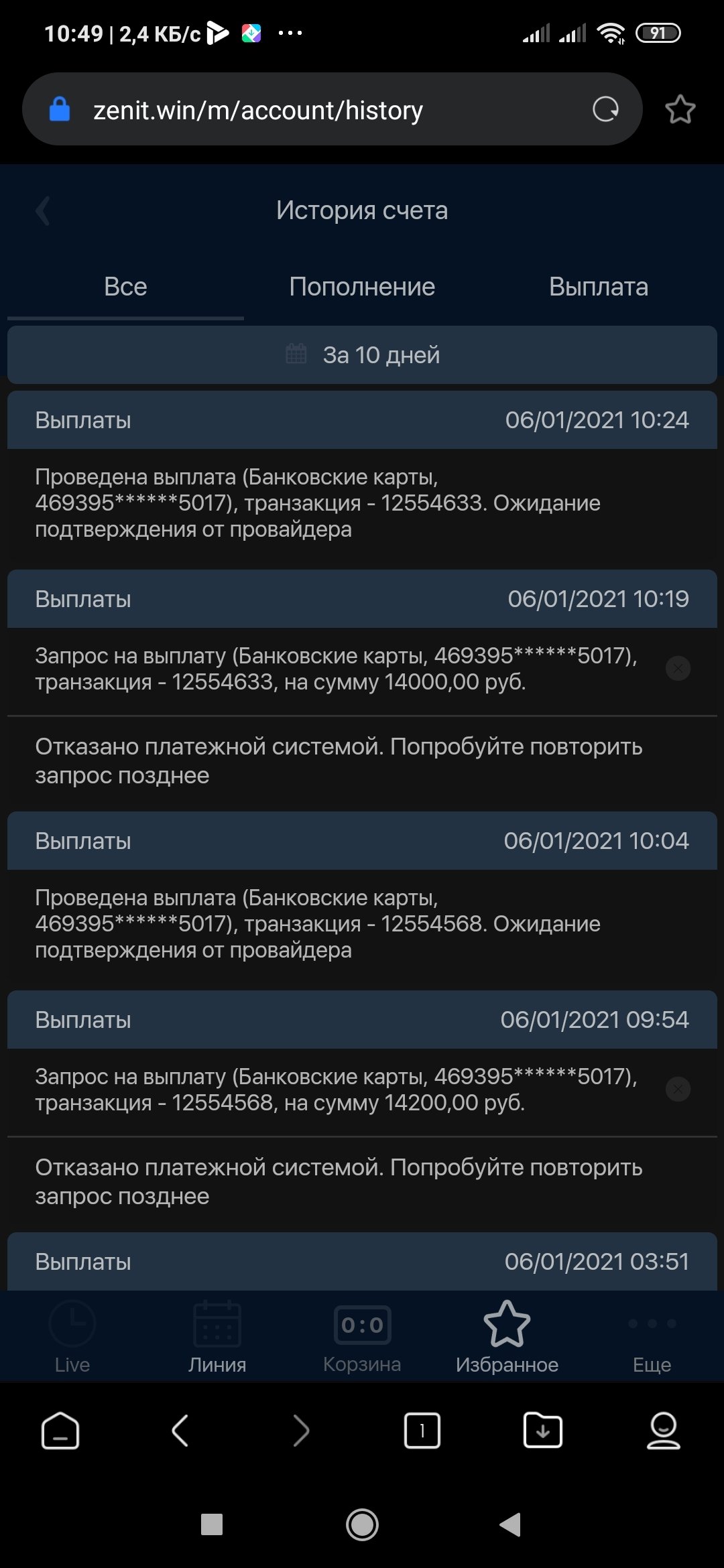Open browser downloads
The height and width of the screenshot is (1568, 724).
542,1431
